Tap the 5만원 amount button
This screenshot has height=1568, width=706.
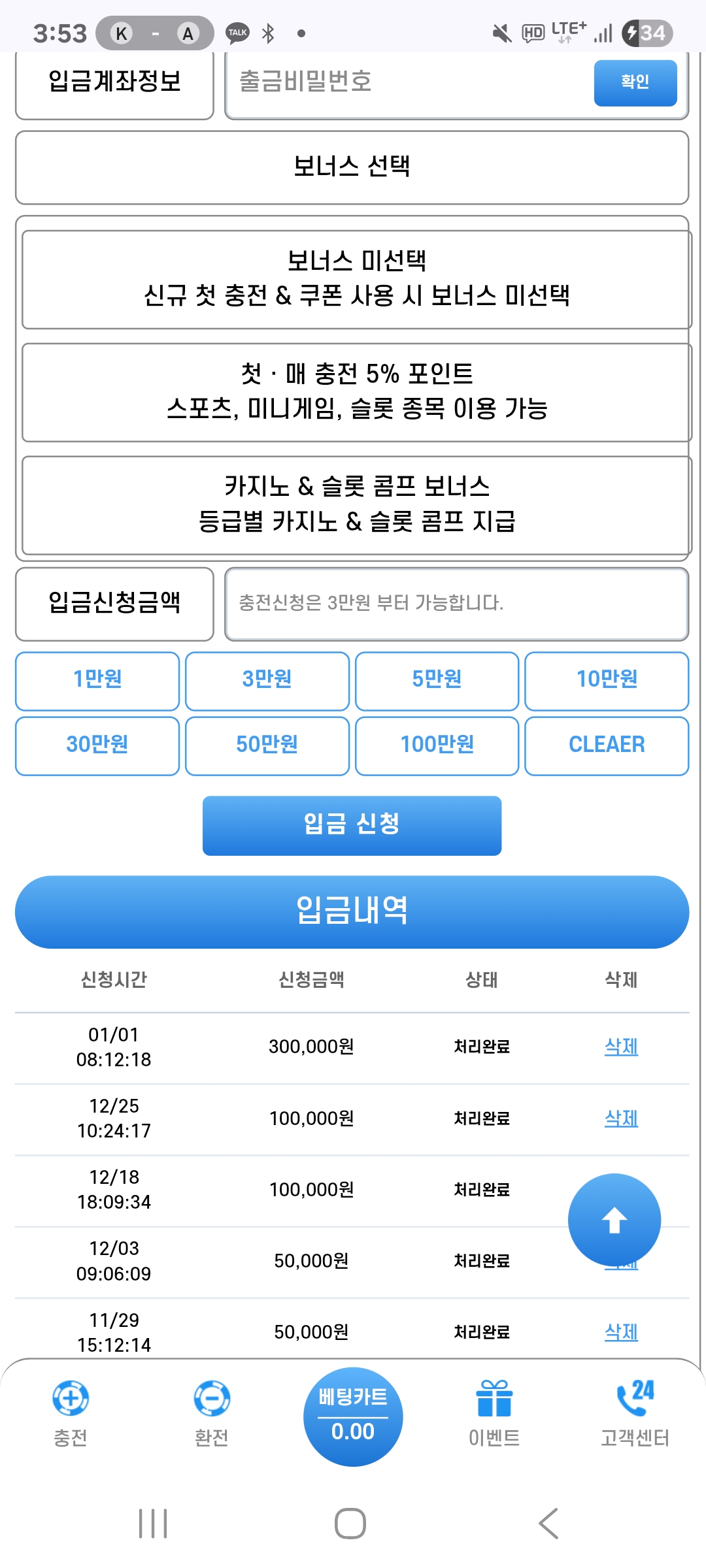[x=437, y=680]
